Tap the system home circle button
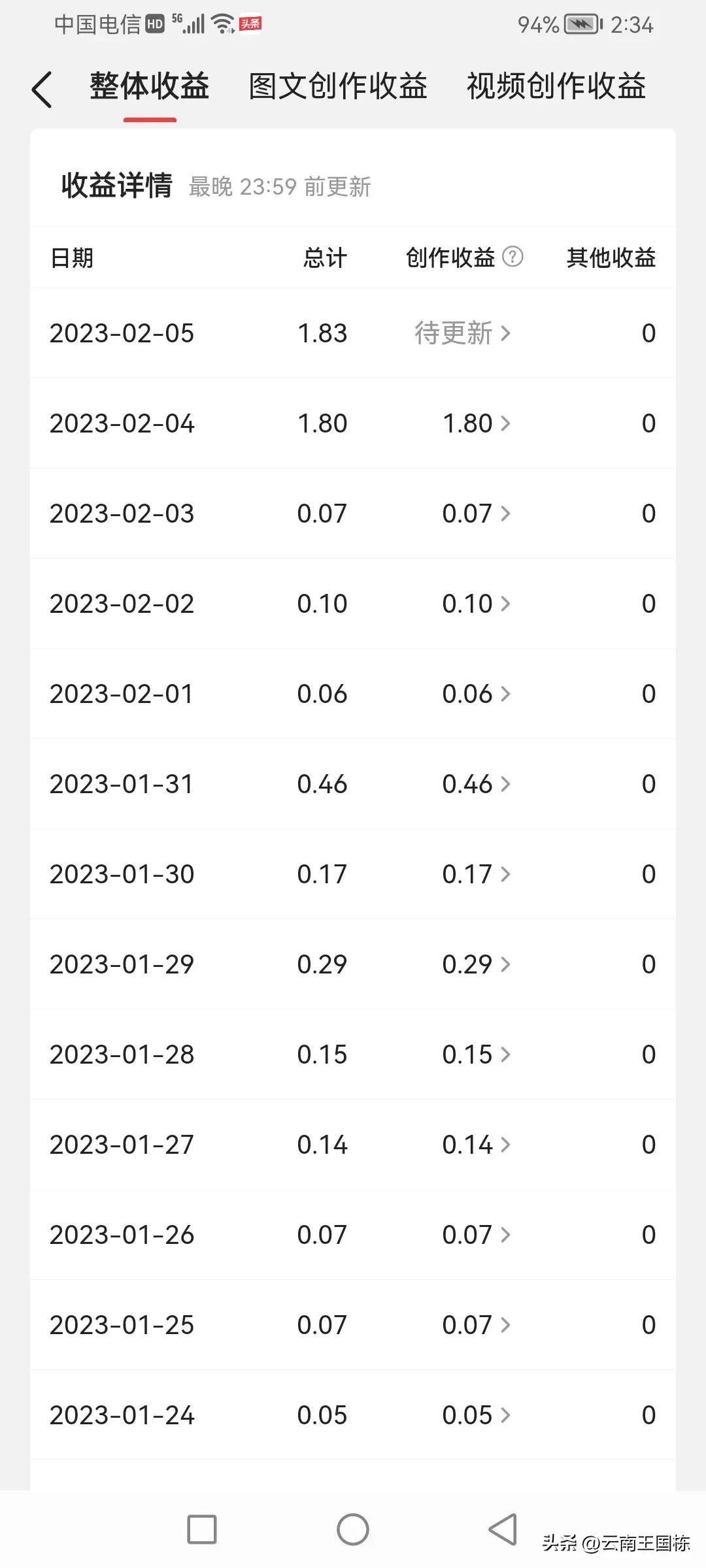This screenshot has height=1568, width=706. (x=353, y=1529)
